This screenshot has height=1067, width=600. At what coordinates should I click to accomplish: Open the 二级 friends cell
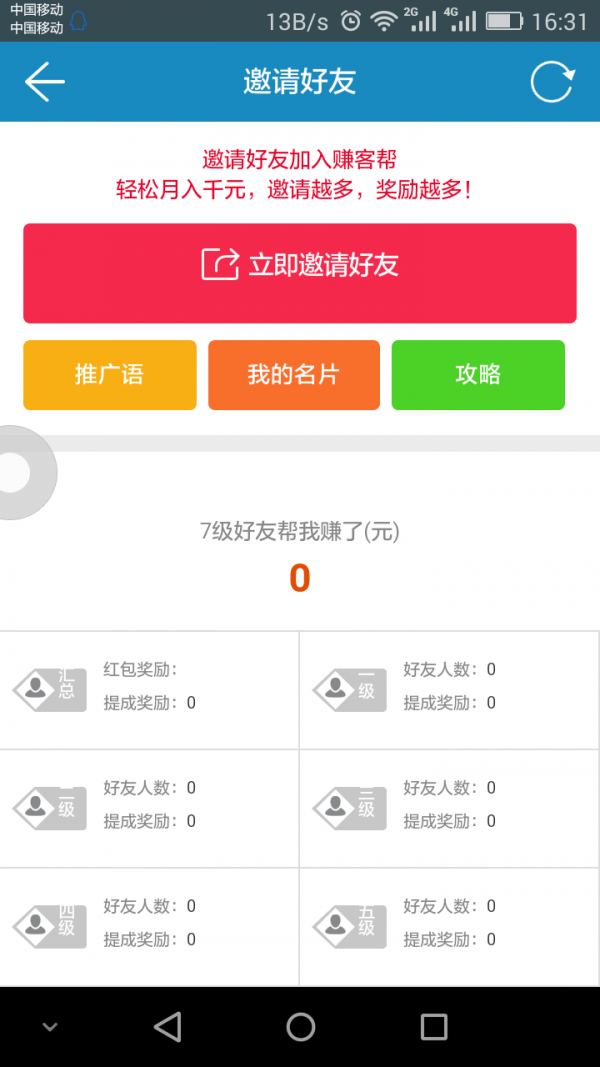pyautogui.click(x=149, y=808)
